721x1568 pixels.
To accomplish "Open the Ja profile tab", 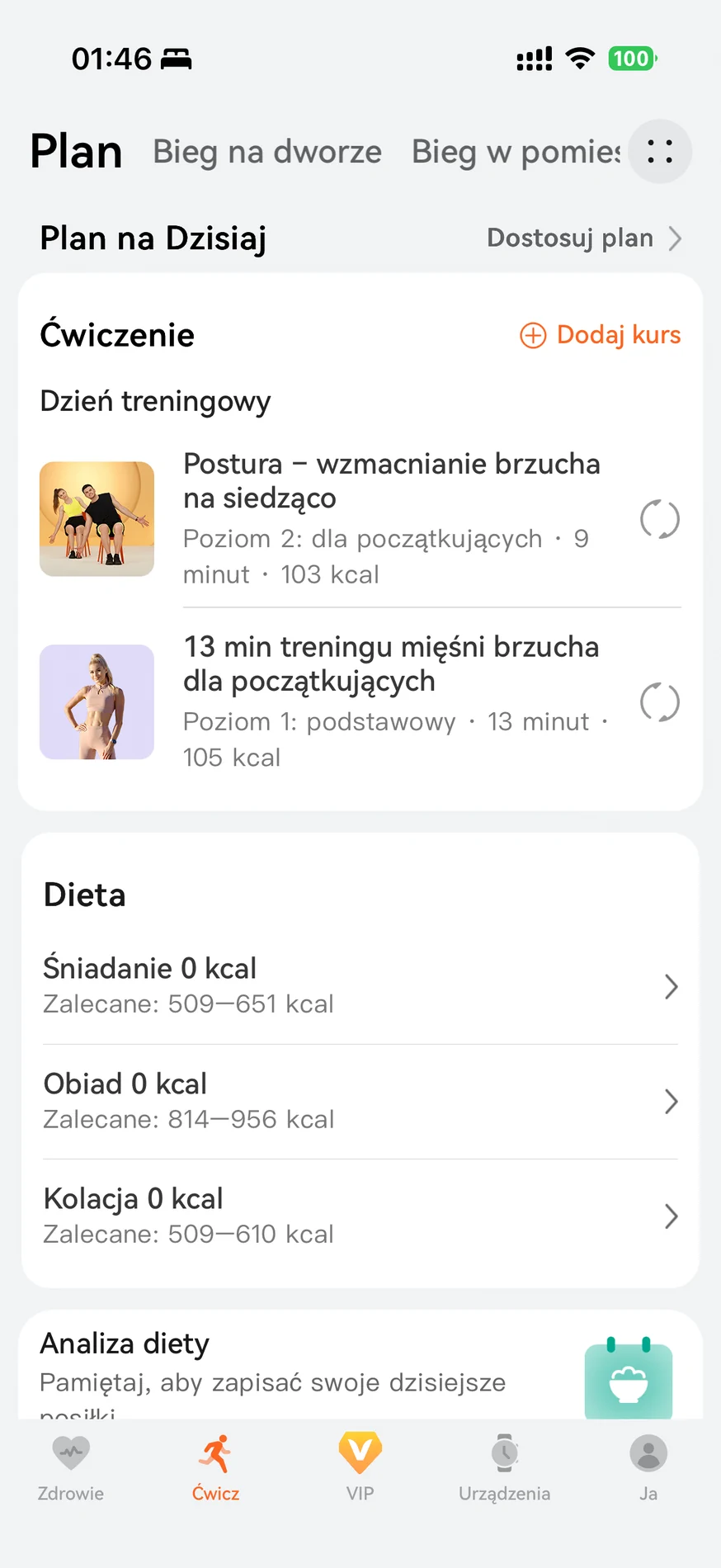I will pos(648,1469).
